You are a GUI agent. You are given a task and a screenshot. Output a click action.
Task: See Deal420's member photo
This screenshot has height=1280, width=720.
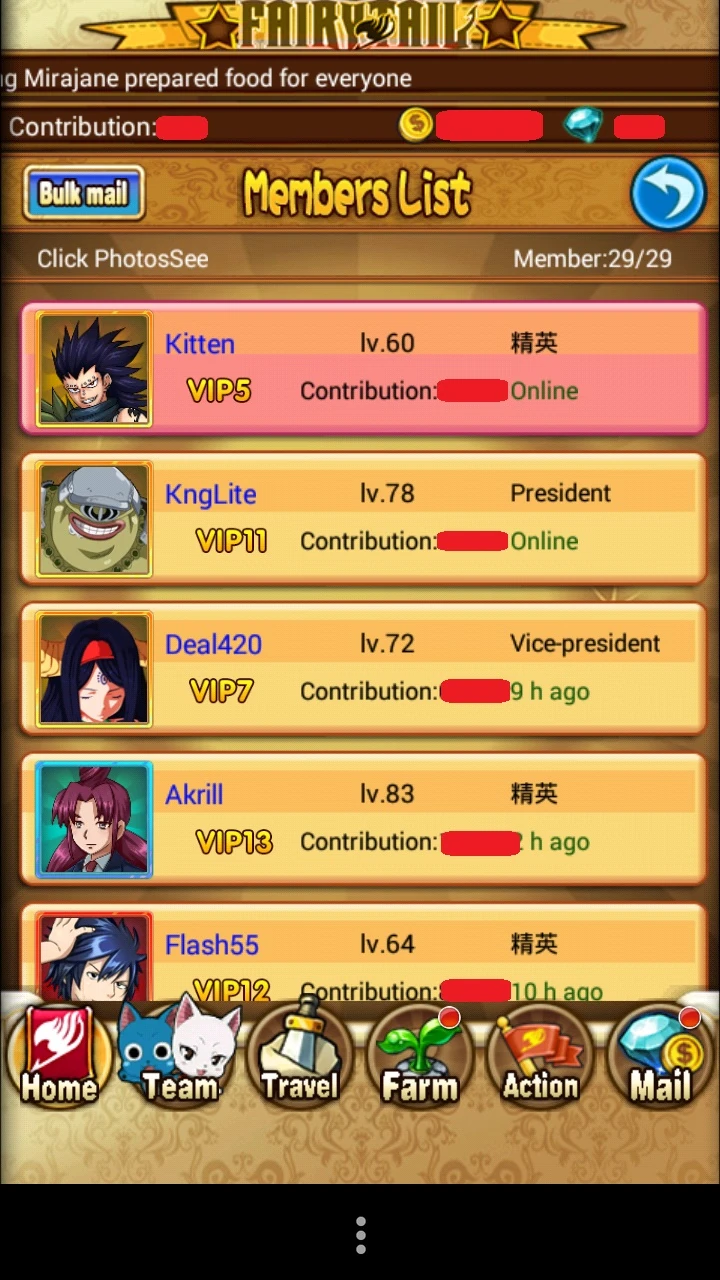click(x=94, y=669)
